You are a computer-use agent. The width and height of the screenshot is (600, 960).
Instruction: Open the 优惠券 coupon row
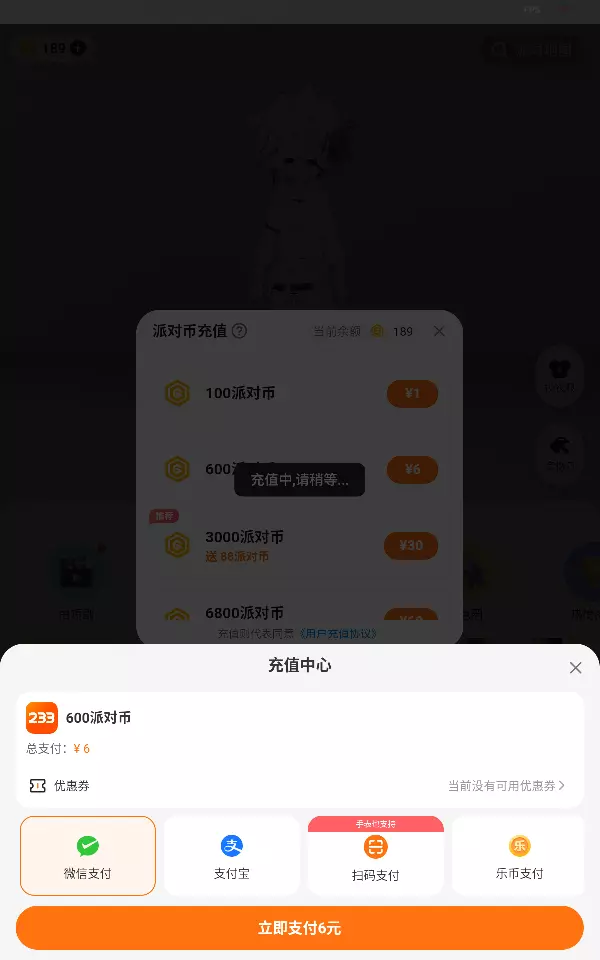pos(299,786)
